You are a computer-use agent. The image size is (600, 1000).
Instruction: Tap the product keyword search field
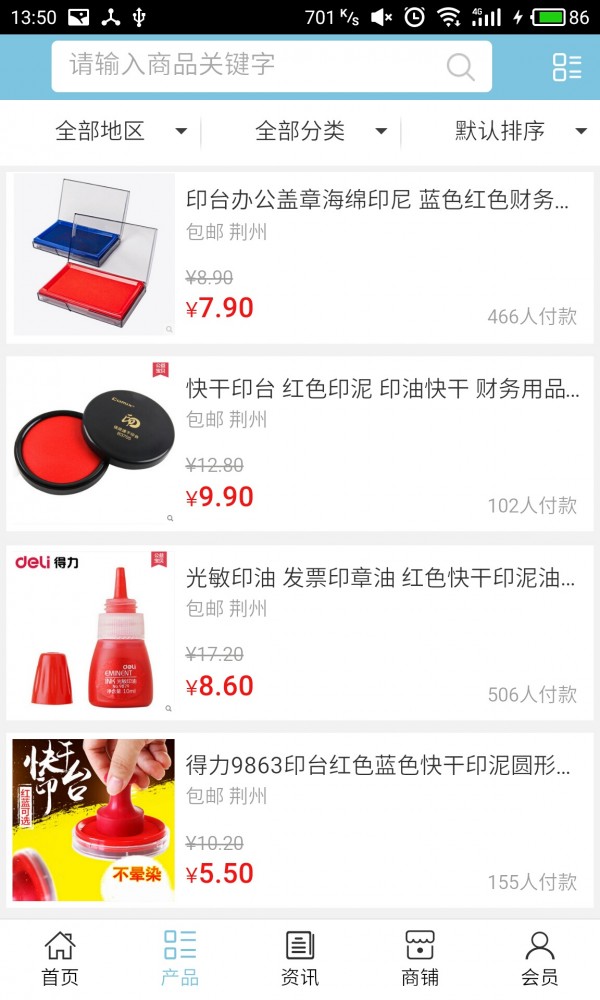pyautogui.click(x=250, y=66)
